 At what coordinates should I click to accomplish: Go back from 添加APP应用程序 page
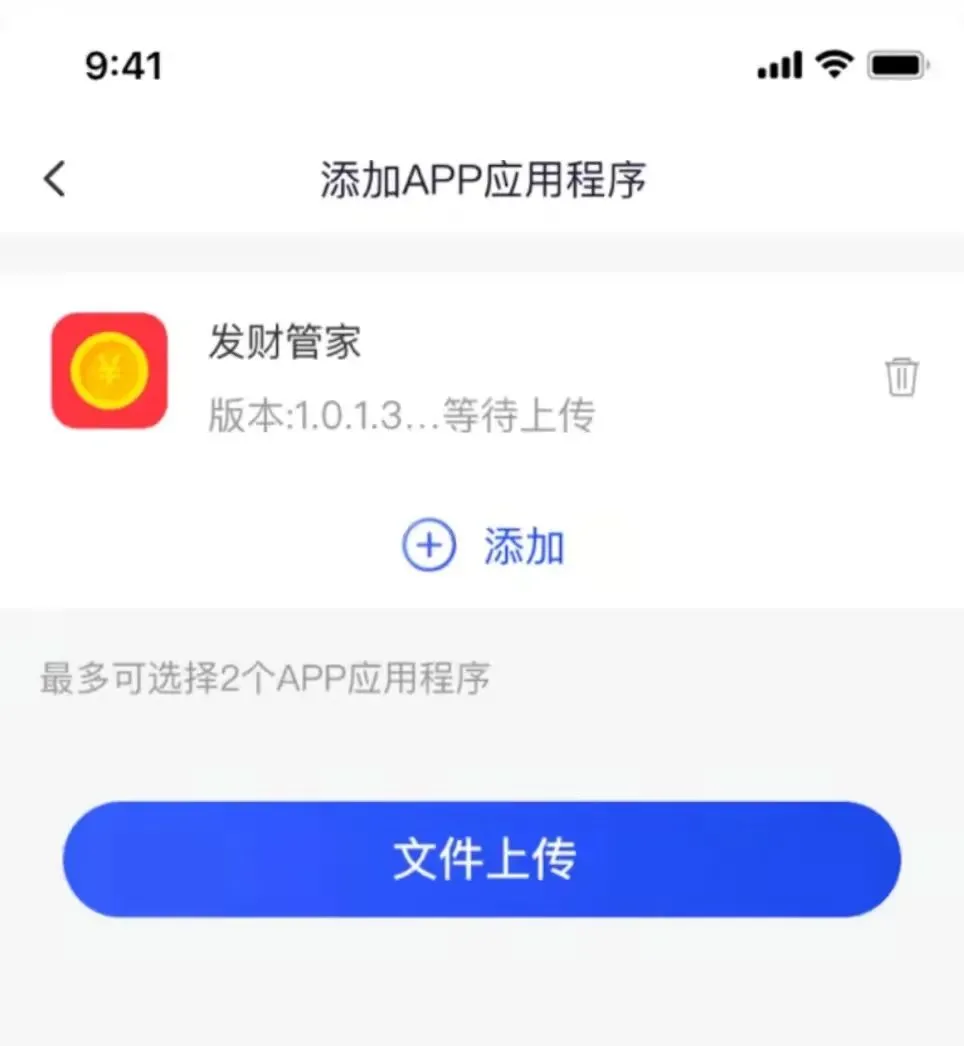pyautogui.click(x=55, y=179)
